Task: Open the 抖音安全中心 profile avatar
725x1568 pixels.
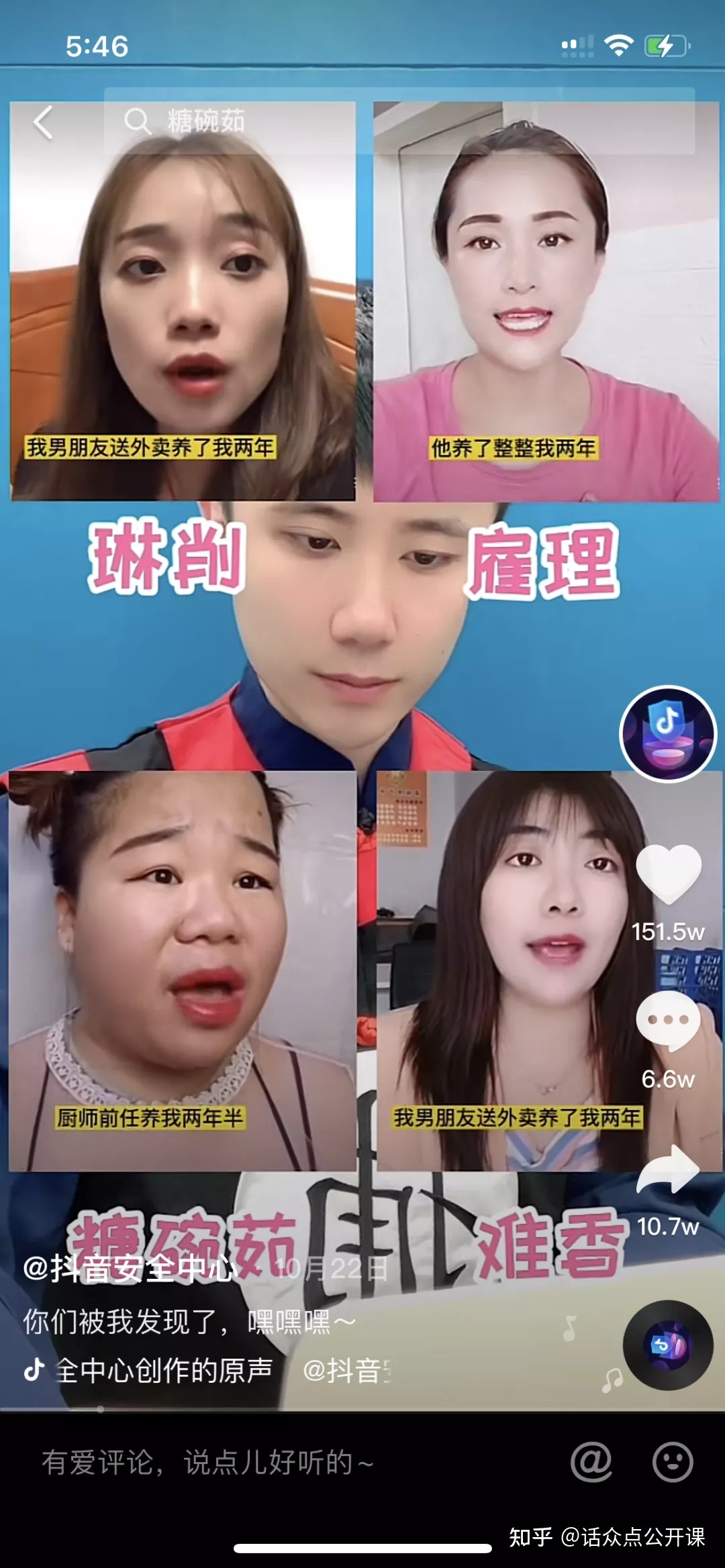Action: coord(668,734)
